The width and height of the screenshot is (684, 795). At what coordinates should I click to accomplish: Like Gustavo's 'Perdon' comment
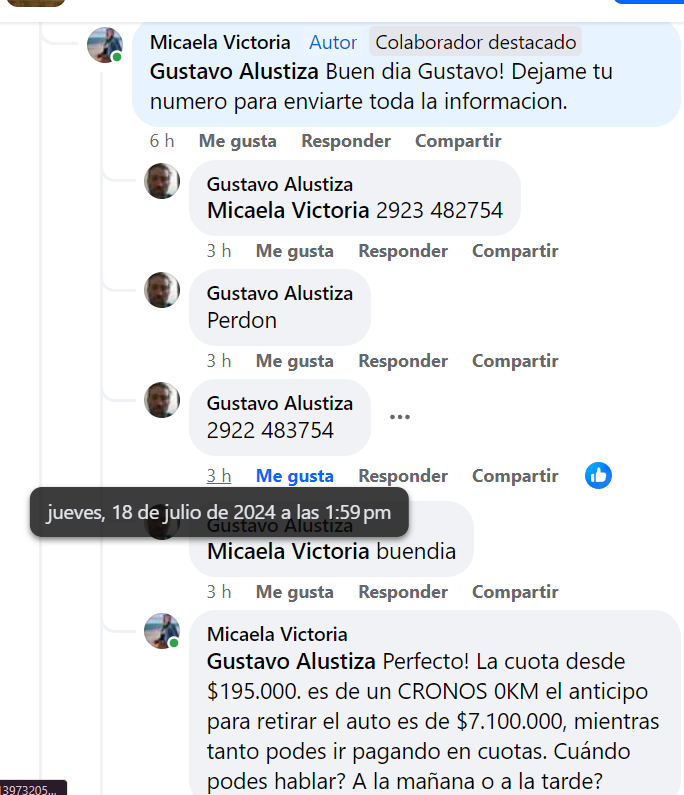[x=294, y=361]
